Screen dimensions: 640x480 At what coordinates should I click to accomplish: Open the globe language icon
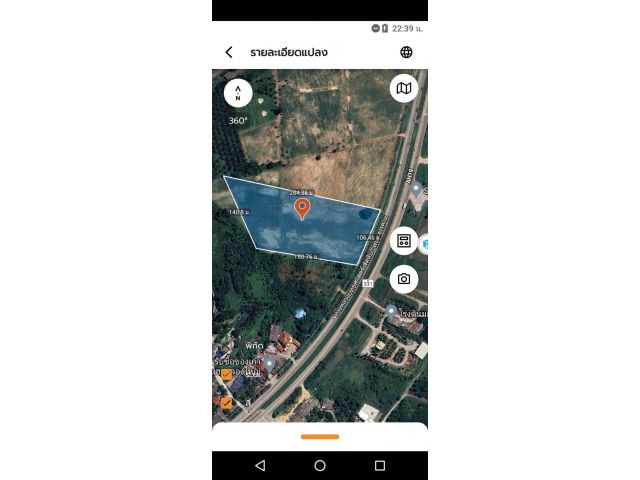coord(406,52)
